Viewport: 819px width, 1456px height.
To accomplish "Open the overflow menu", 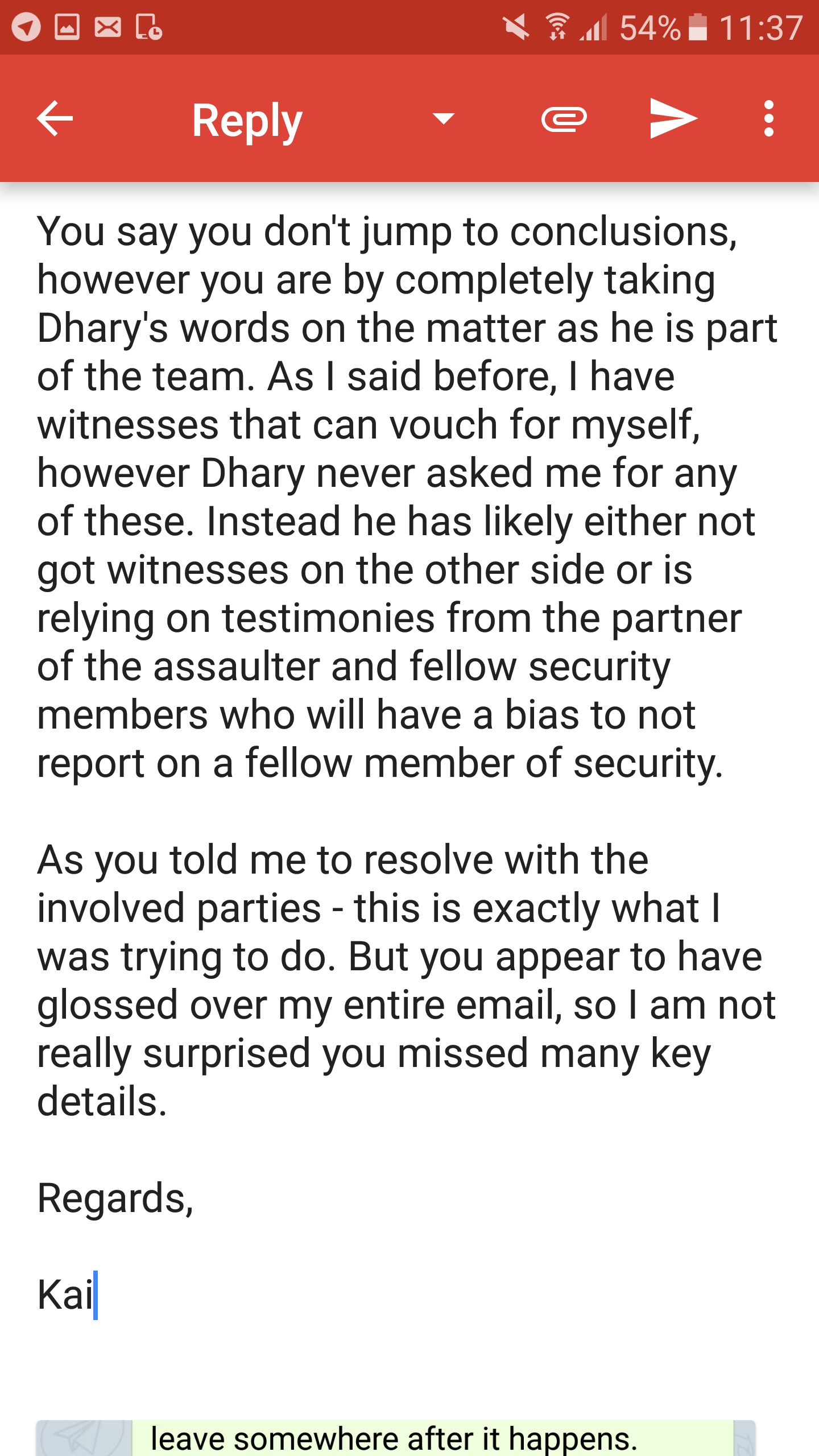I will pos(769,118).
